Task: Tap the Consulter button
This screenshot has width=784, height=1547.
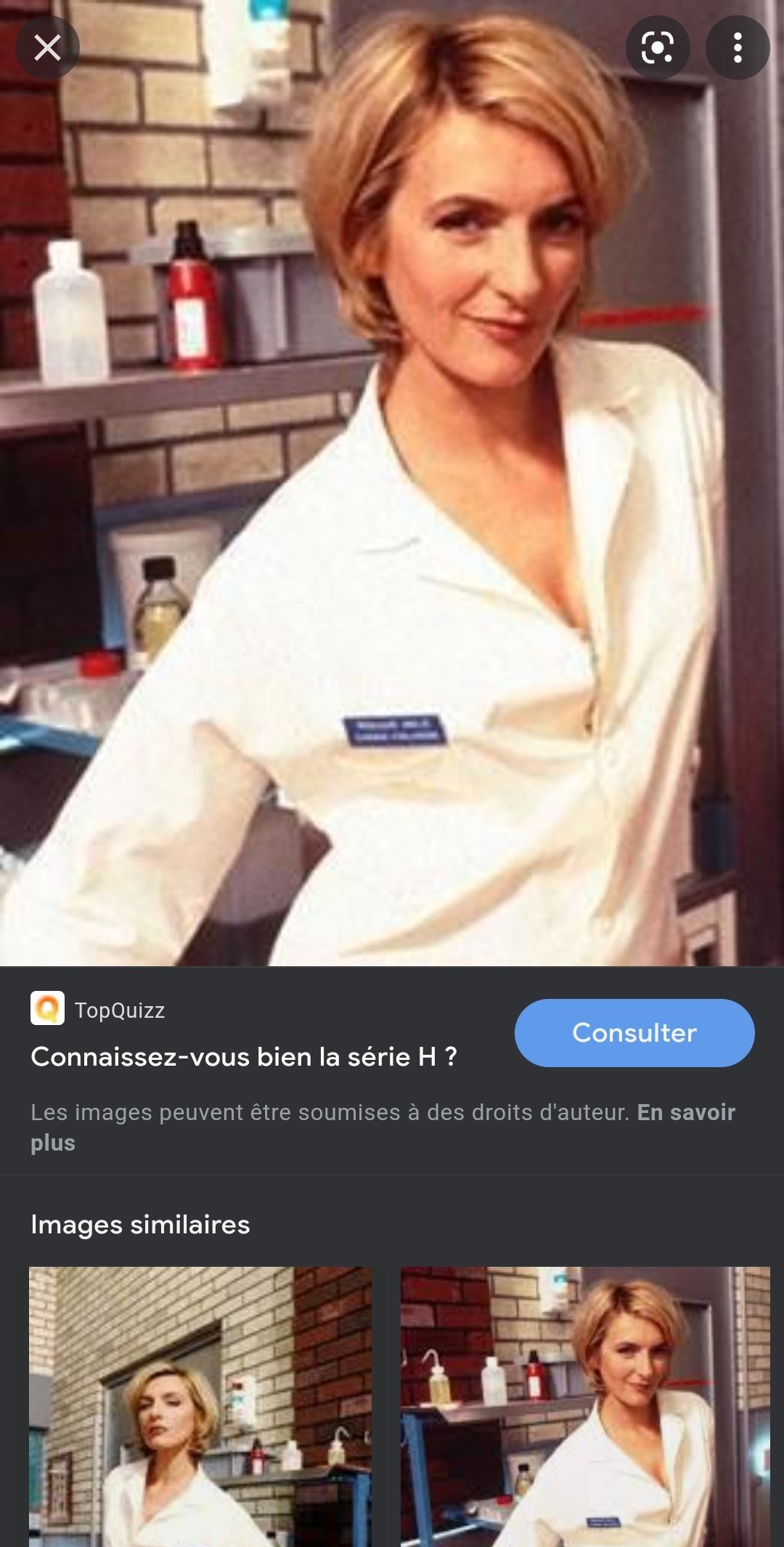Action: pos(634,1032)
